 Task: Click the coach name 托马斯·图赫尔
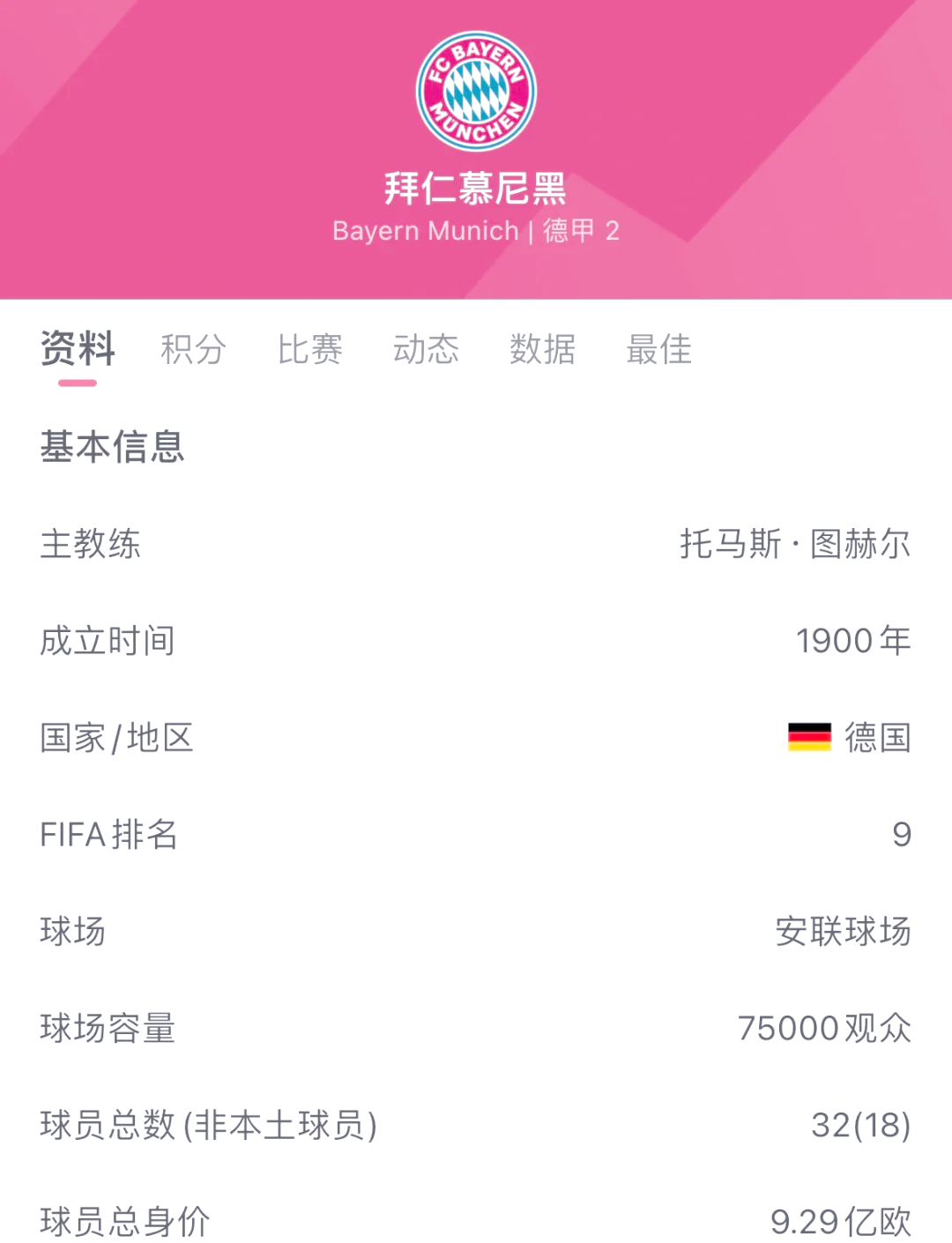click(793, 545)
